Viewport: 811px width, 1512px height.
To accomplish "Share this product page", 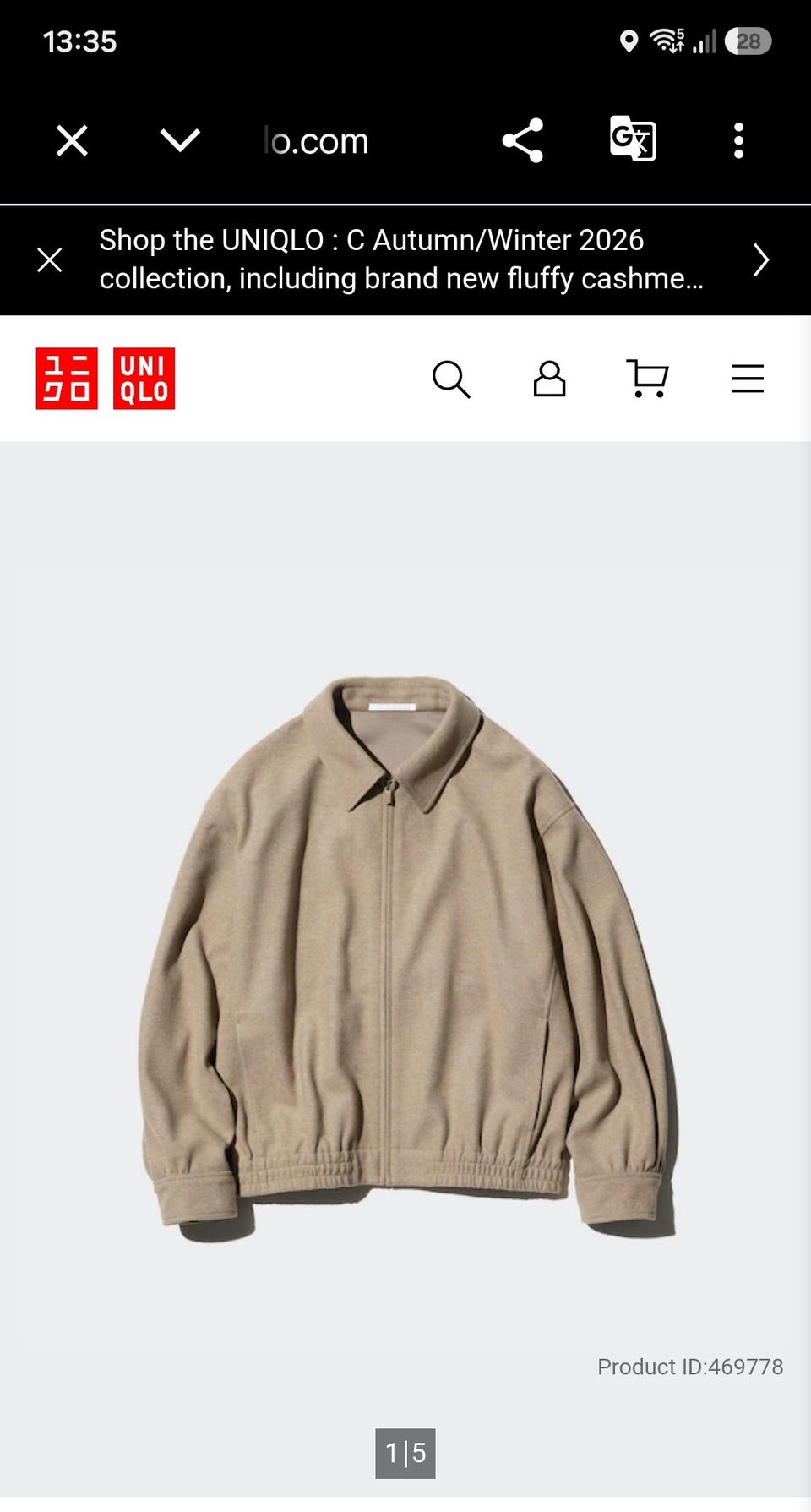I will (x=522, y=140).
